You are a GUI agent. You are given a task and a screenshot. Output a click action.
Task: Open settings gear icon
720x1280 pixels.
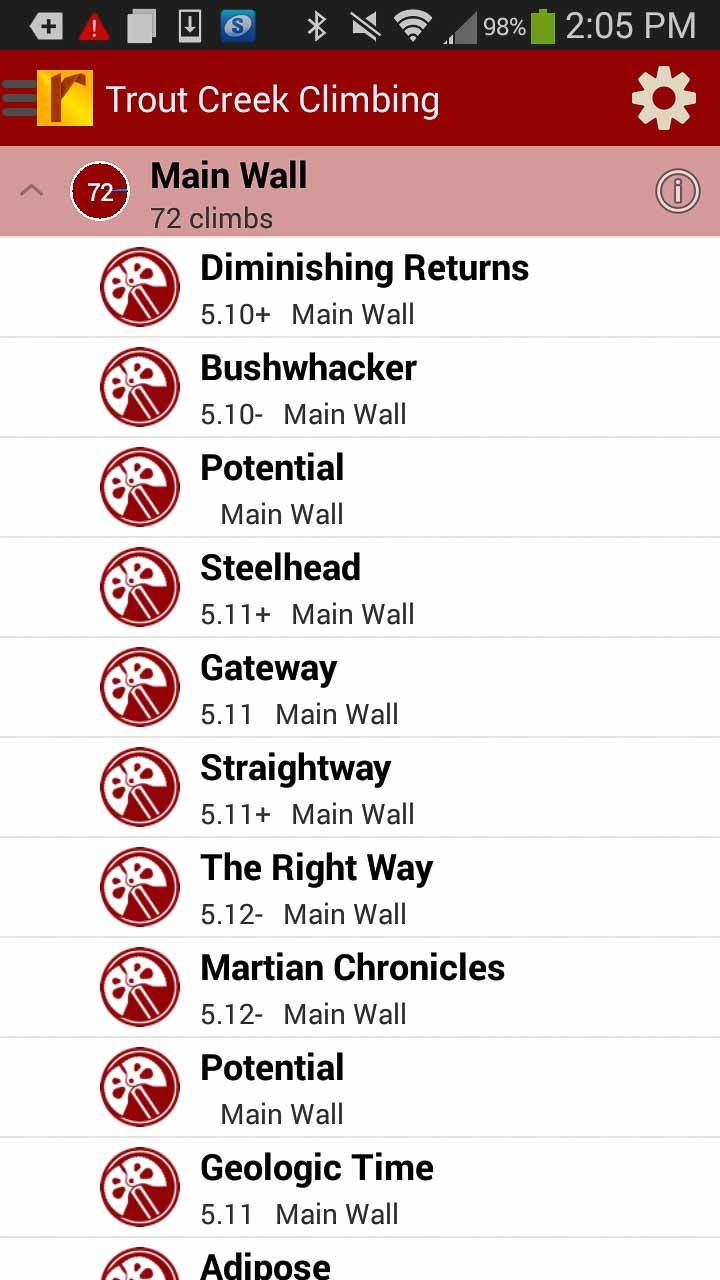[x=663, y=98]
